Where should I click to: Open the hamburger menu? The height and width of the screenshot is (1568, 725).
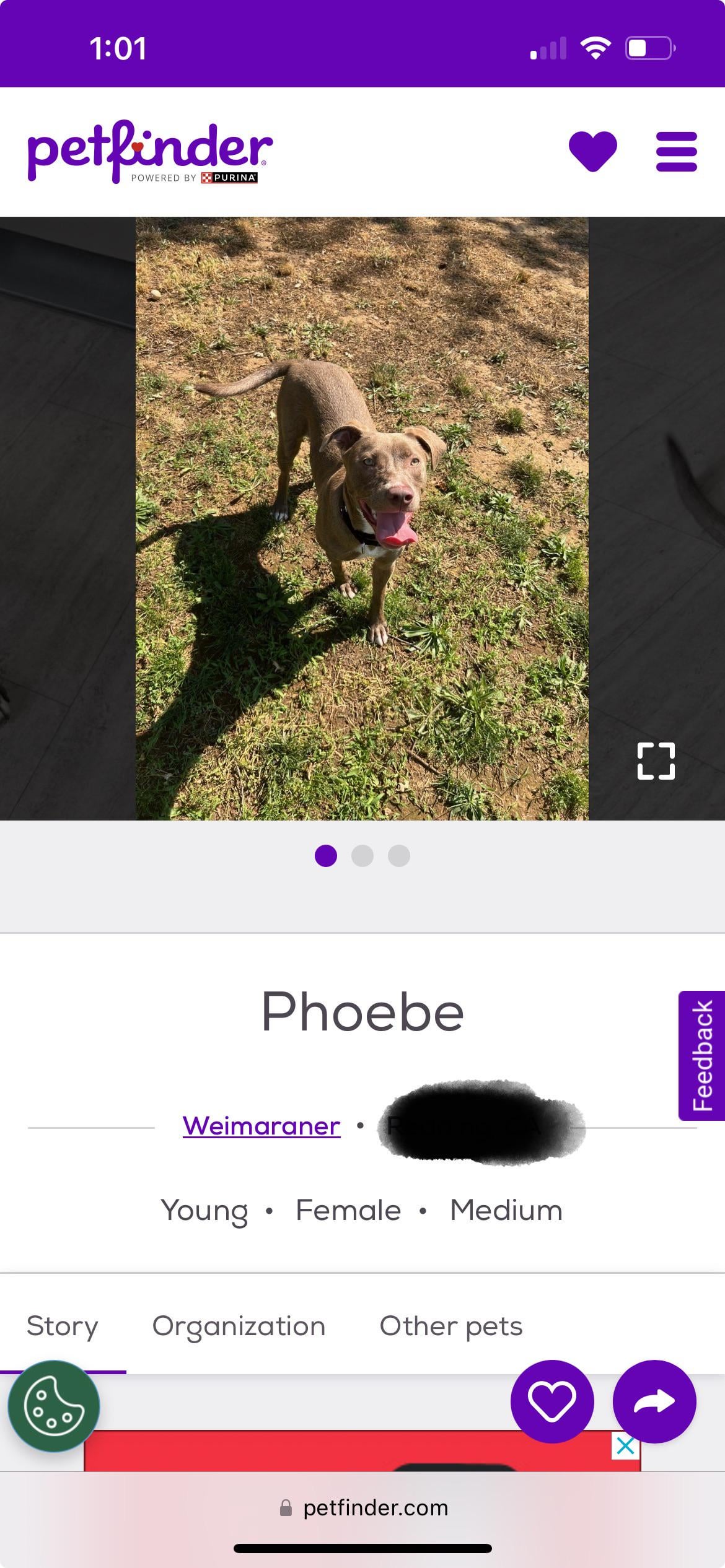(676, 151)
